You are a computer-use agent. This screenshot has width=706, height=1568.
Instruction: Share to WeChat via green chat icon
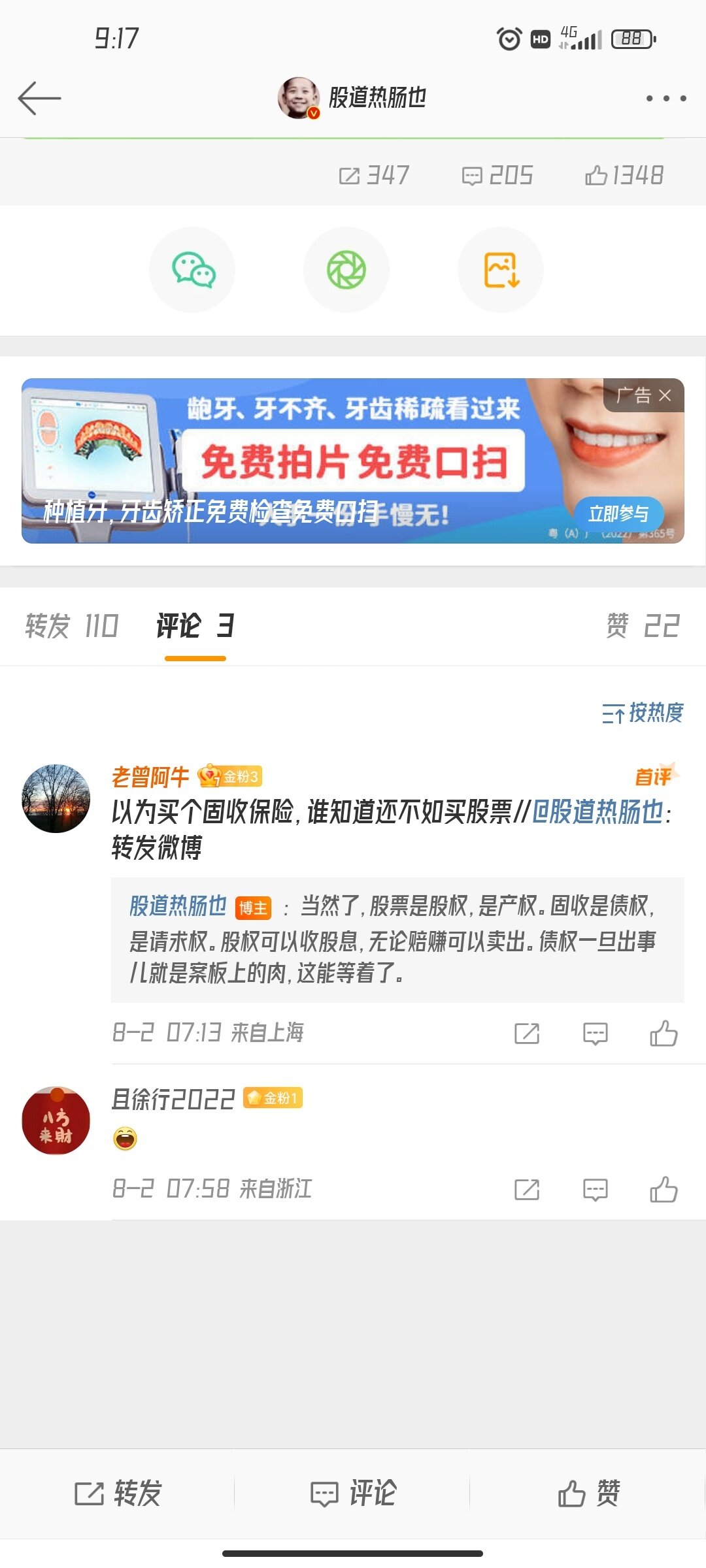pyautogui.click(x=192, y=270)
